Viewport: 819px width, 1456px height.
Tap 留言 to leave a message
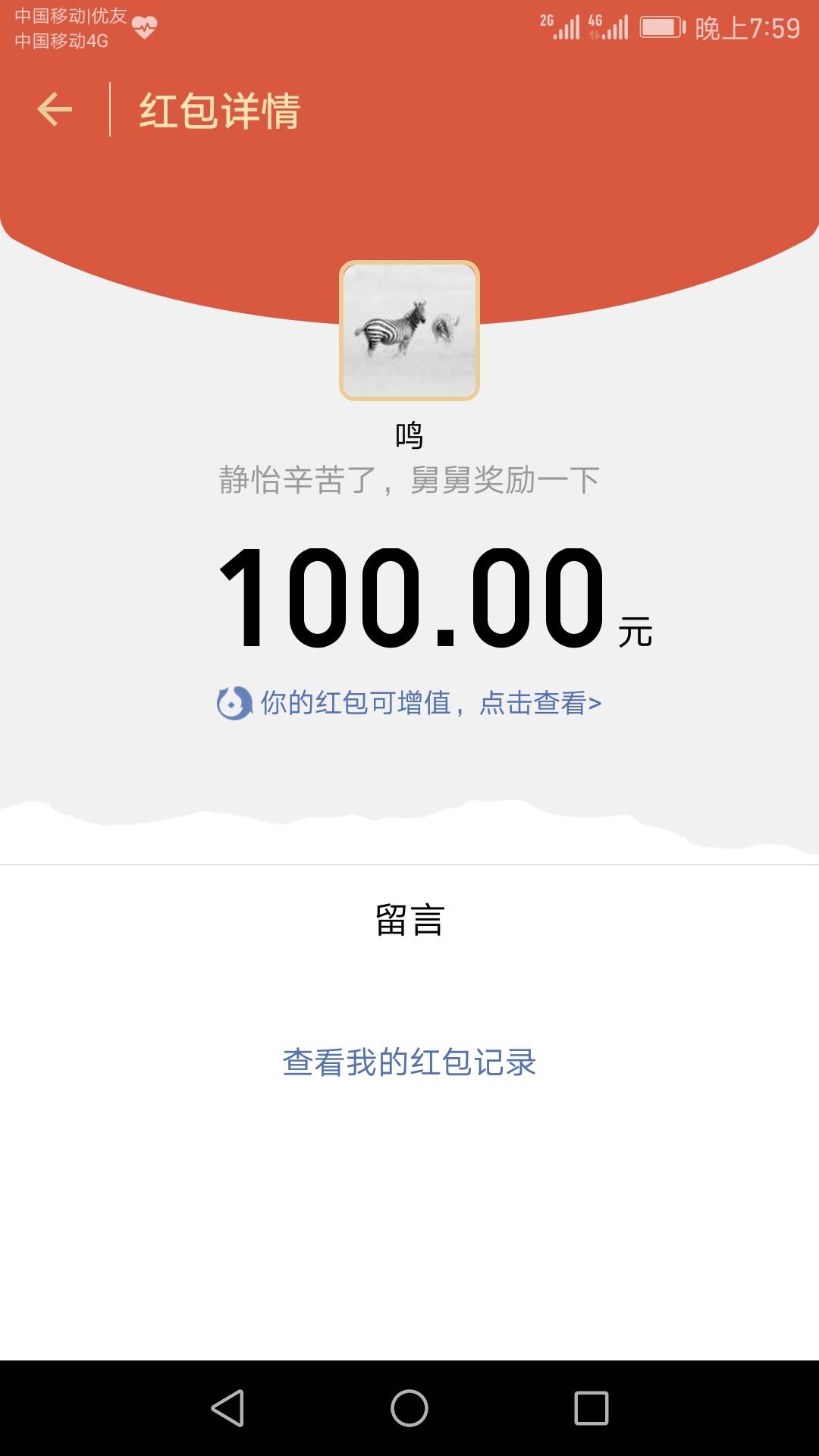point(409,920)
